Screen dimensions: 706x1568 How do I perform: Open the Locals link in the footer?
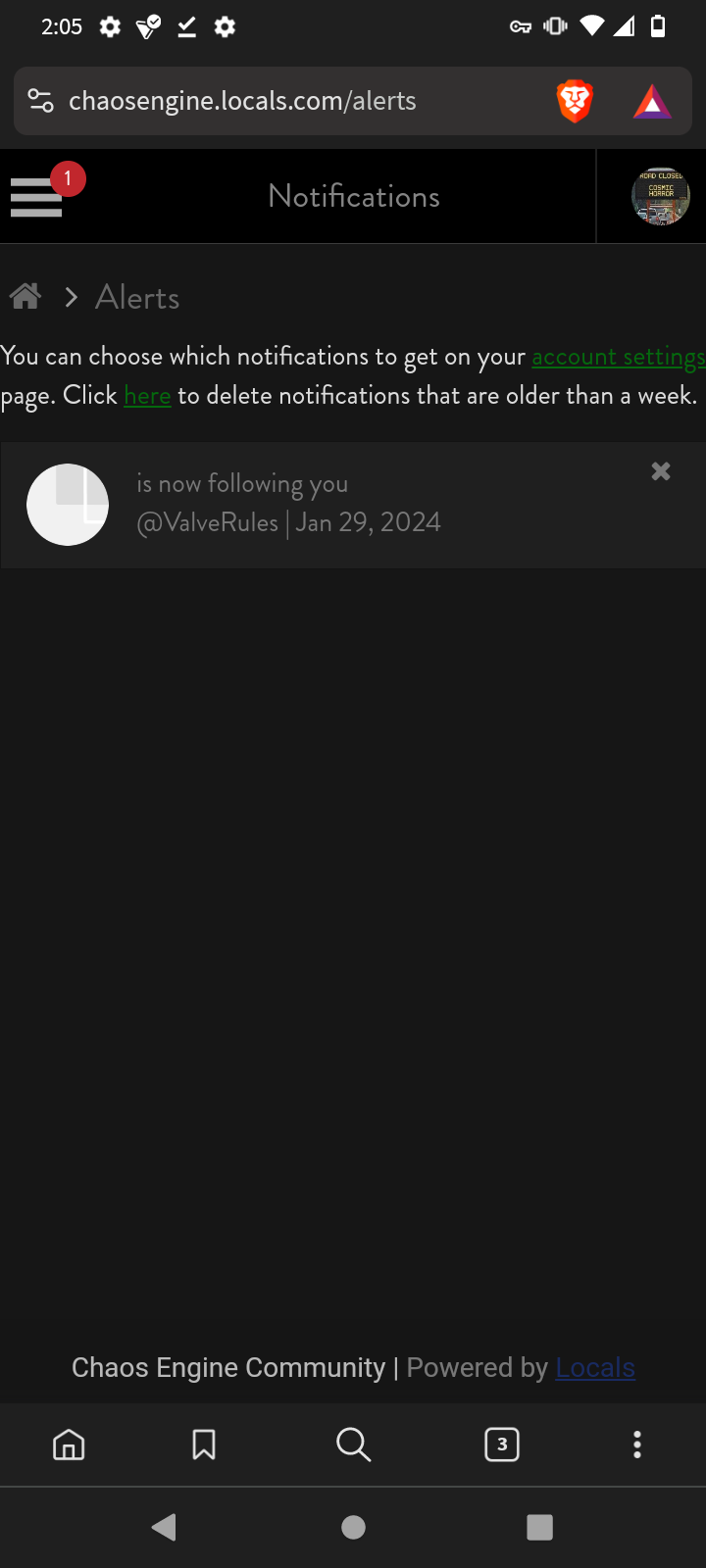click(x=595, y=1367)
